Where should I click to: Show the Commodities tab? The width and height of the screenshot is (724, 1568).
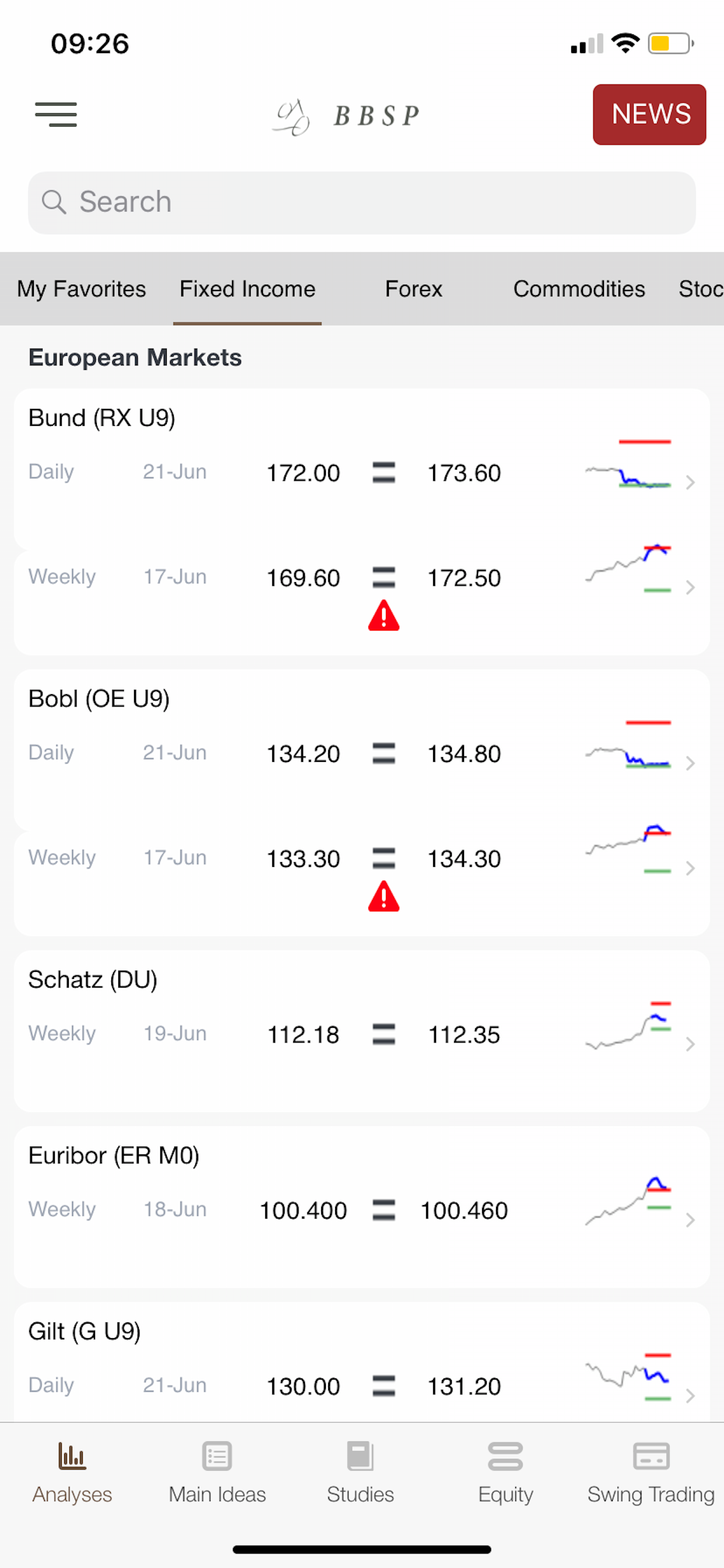579,289
